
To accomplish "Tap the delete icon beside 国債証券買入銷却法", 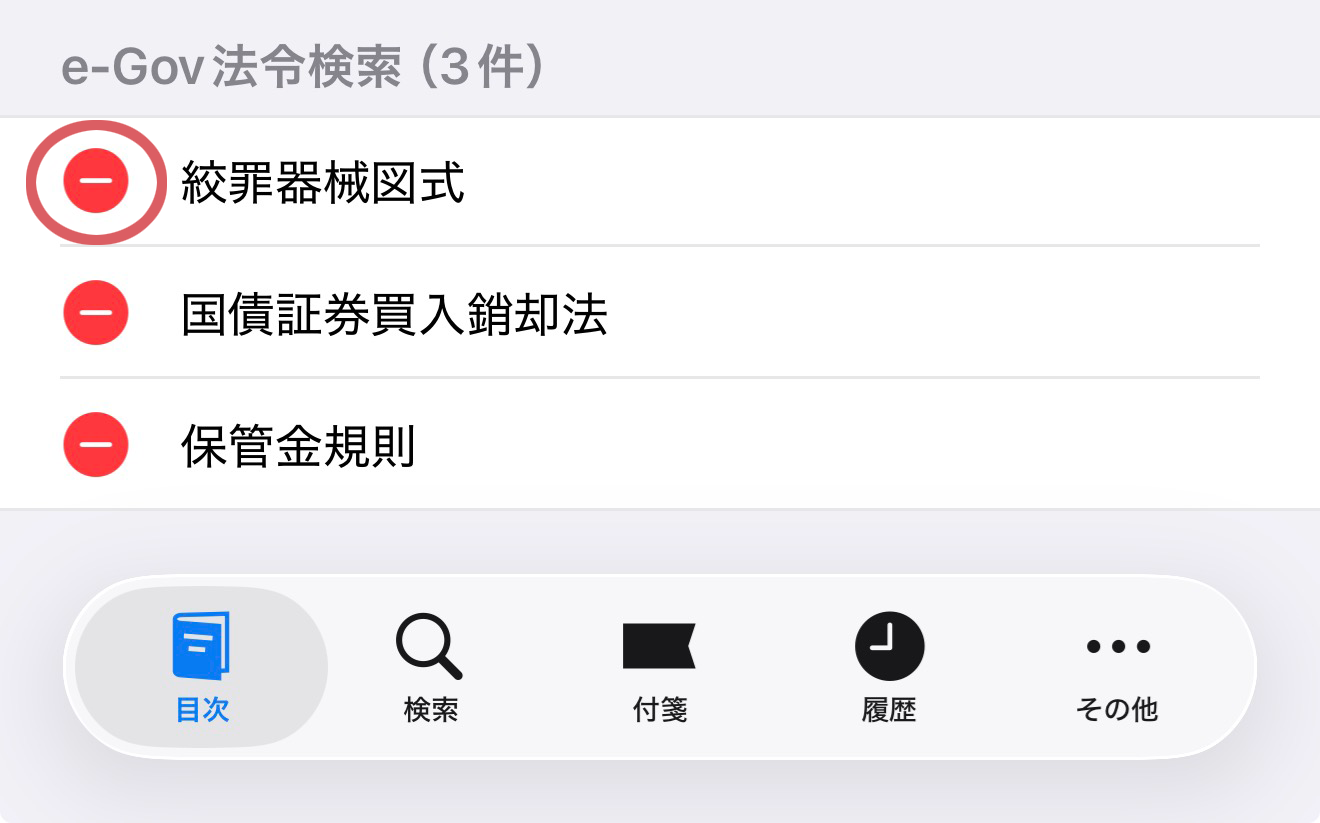I will [96, 313].
